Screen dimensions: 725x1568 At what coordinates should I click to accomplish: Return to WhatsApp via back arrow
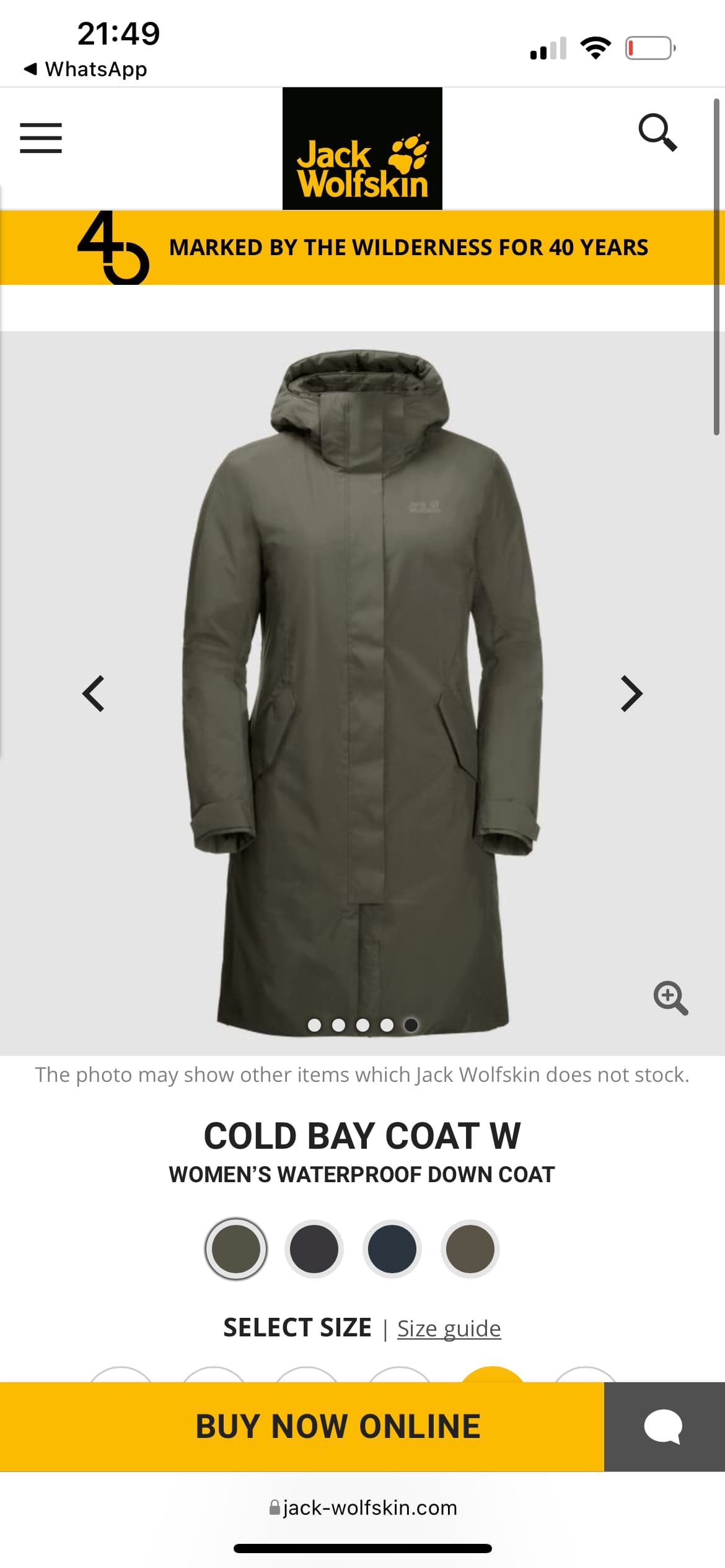86,69
